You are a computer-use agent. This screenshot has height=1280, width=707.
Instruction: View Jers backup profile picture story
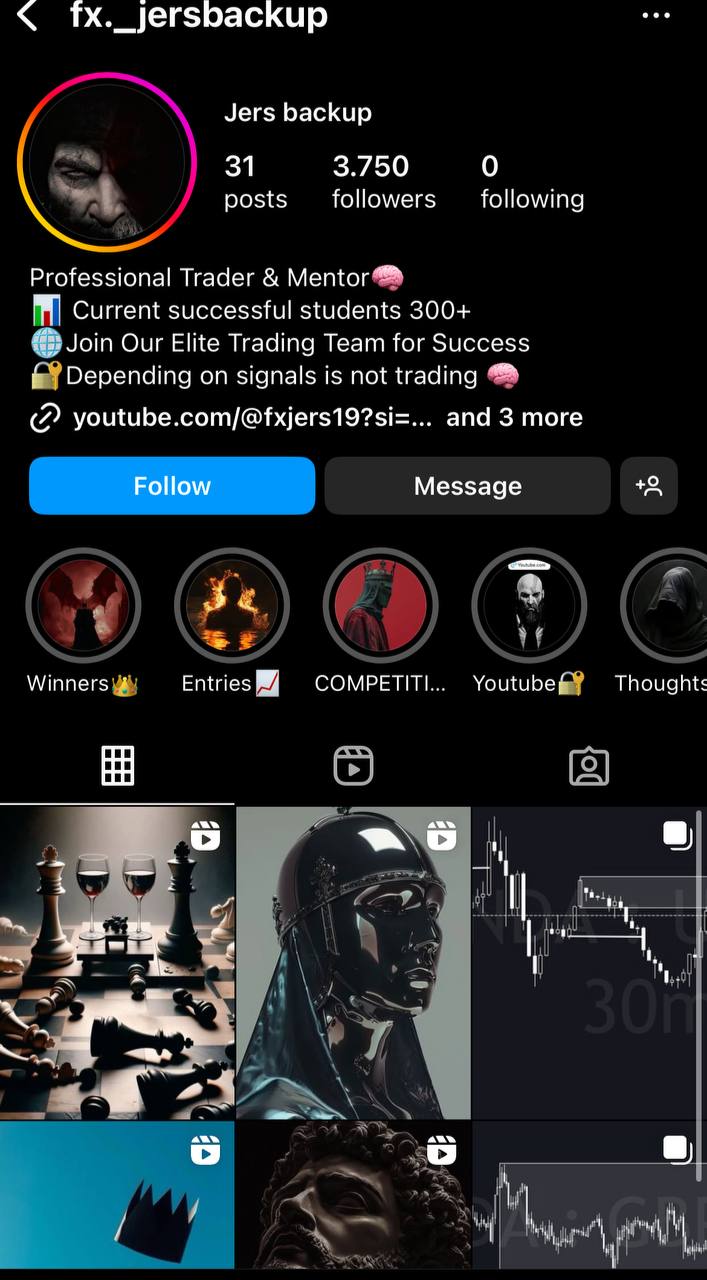pyautogui.click(x=107, y=162)
